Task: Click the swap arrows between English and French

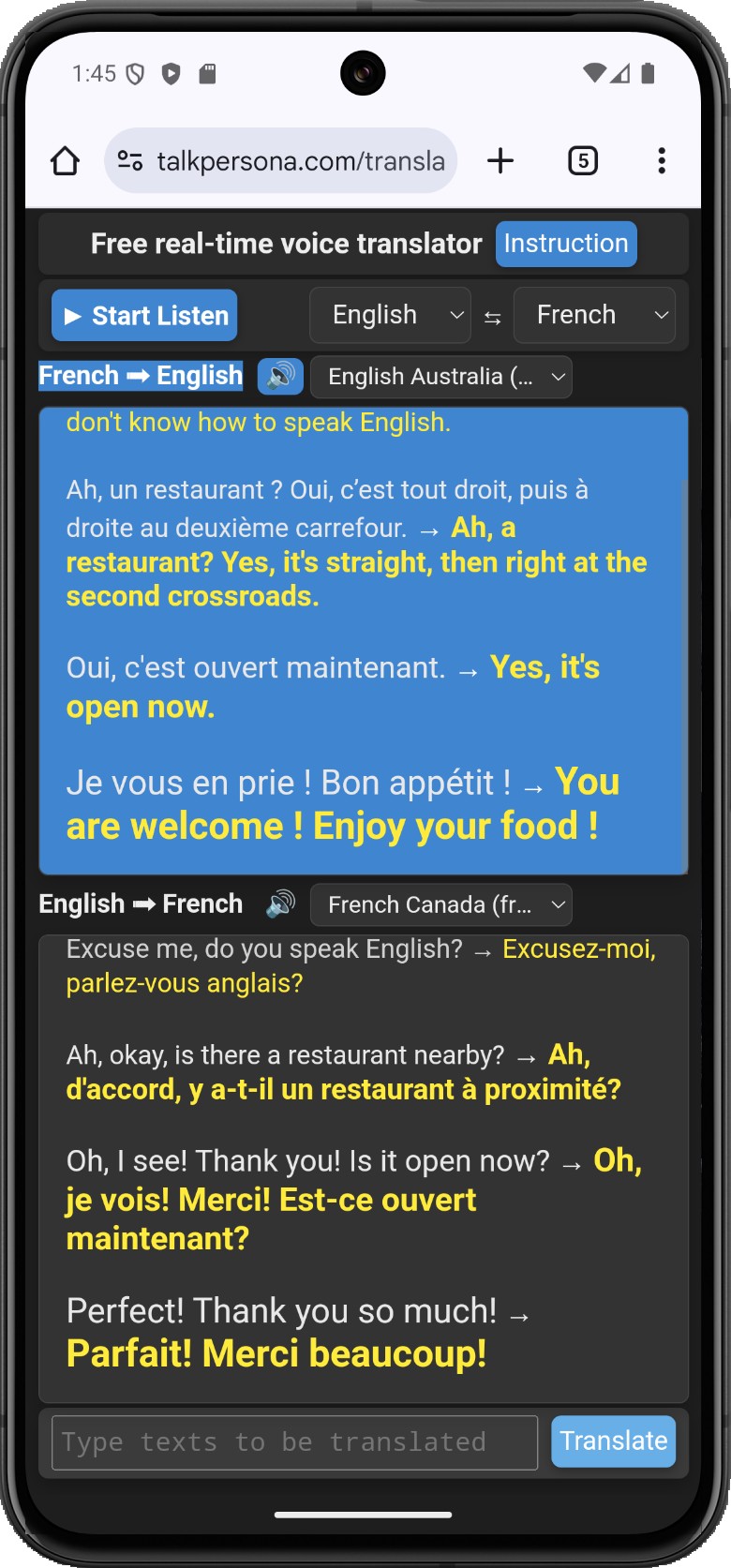Action: [x=491, y=316]
